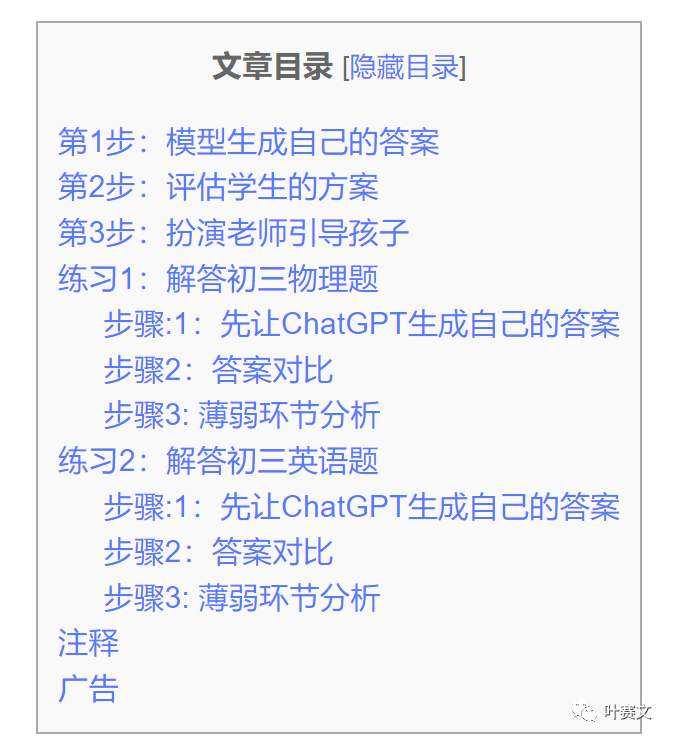Open 步骤:1 link under 练习2 English exercise
The height and width of the screenshot is (741, 673).
[x=361, y=507]
